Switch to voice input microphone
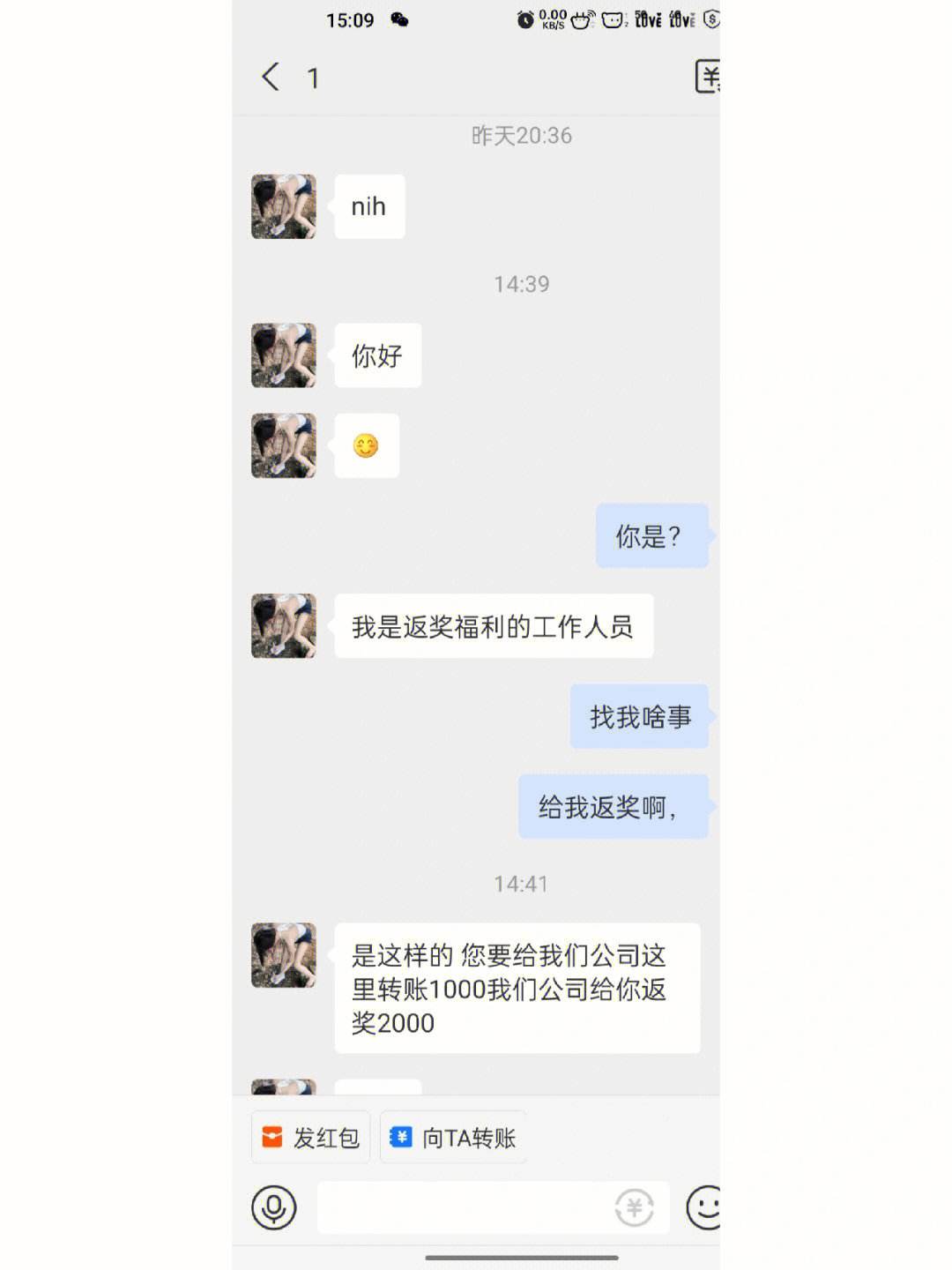This screenshot has width=952, height=1270. tap(274, 1207)
